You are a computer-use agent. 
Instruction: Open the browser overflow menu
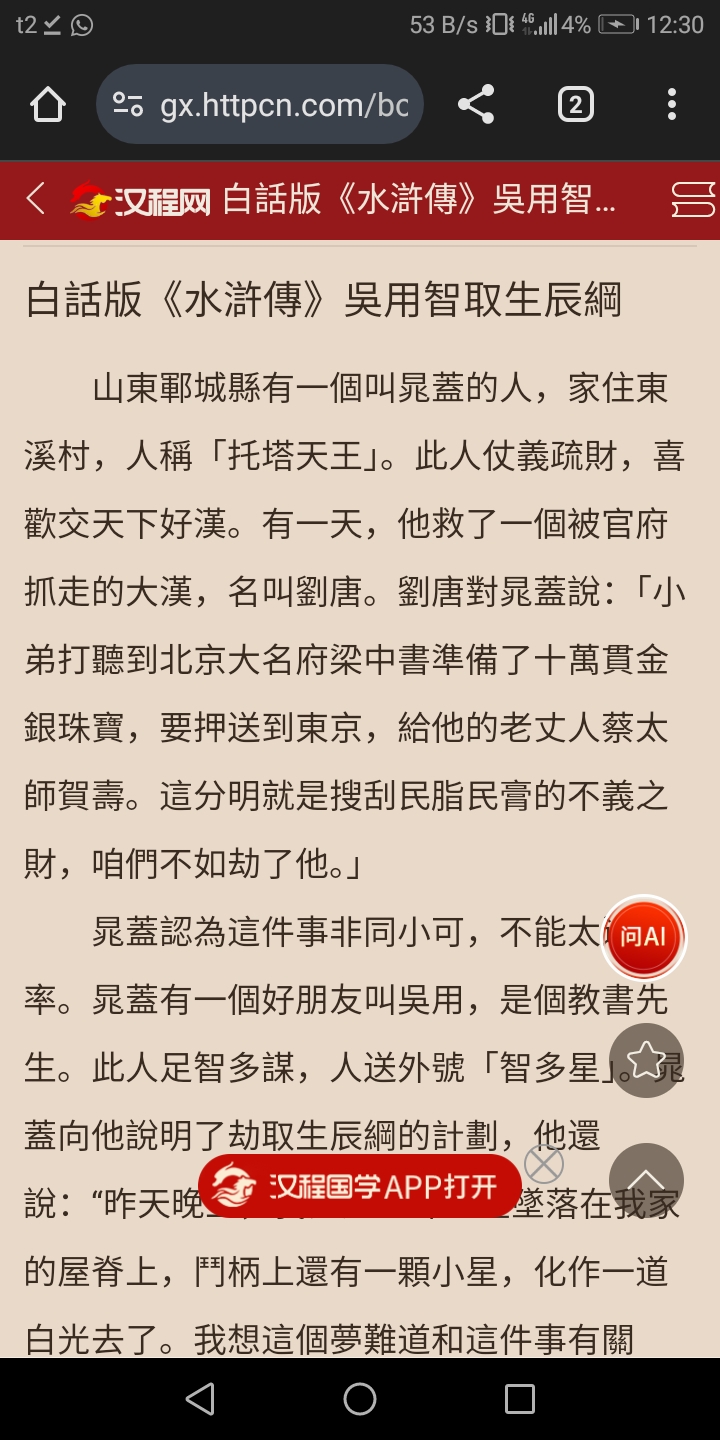tap(672, 104)
